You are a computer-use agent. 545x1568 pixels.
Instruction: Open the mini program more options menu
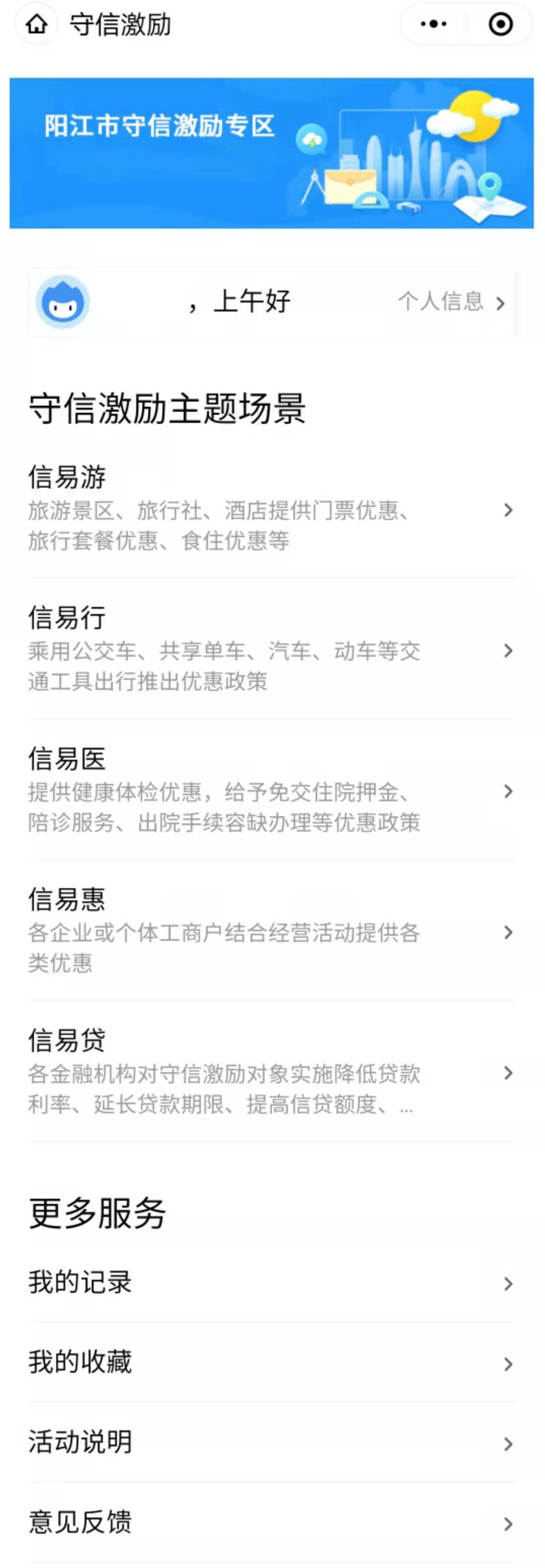point(434,24)
